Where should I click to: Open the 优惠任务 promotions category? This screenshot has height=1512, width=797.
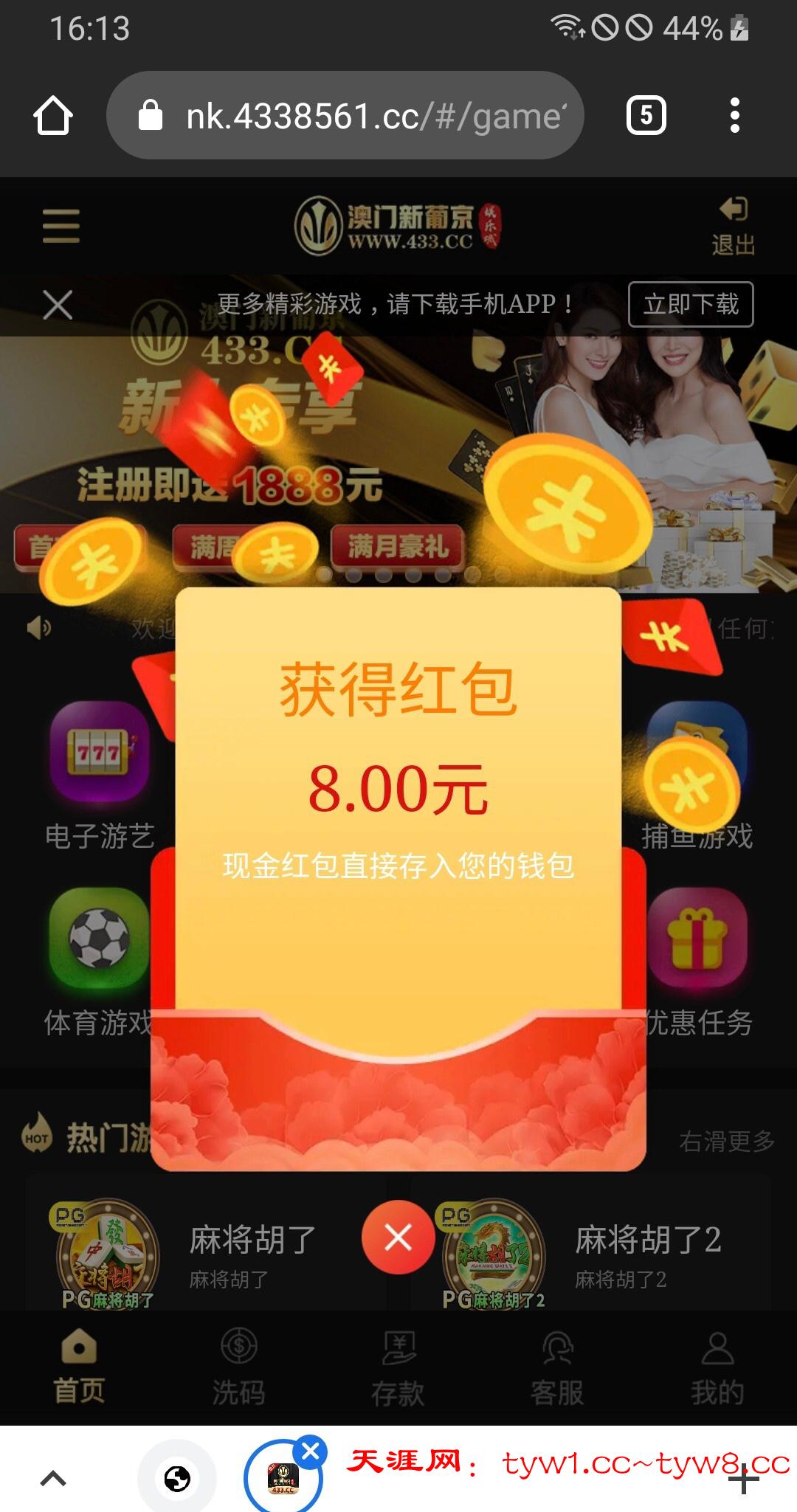point(697,959)
